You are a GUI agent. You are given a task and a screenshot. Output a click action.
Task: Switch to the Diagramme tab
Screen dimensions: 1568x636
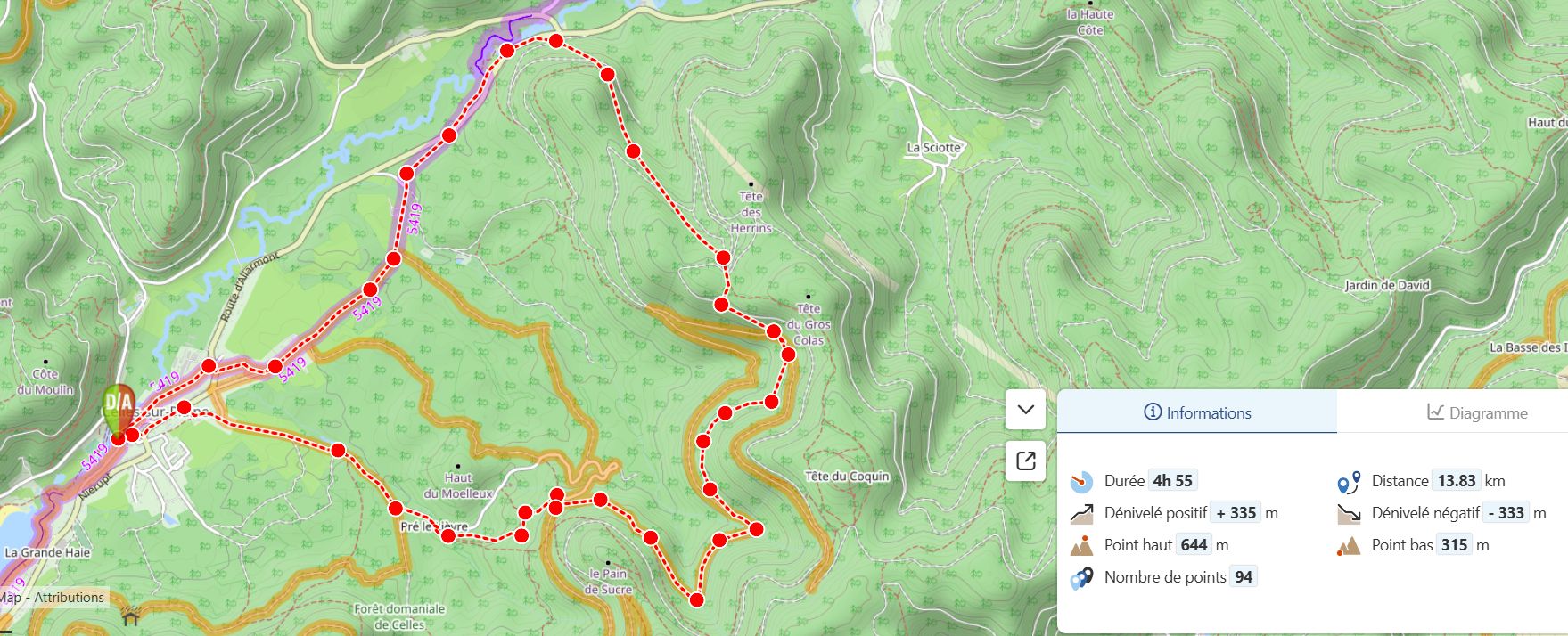[x=1476, y=412]
